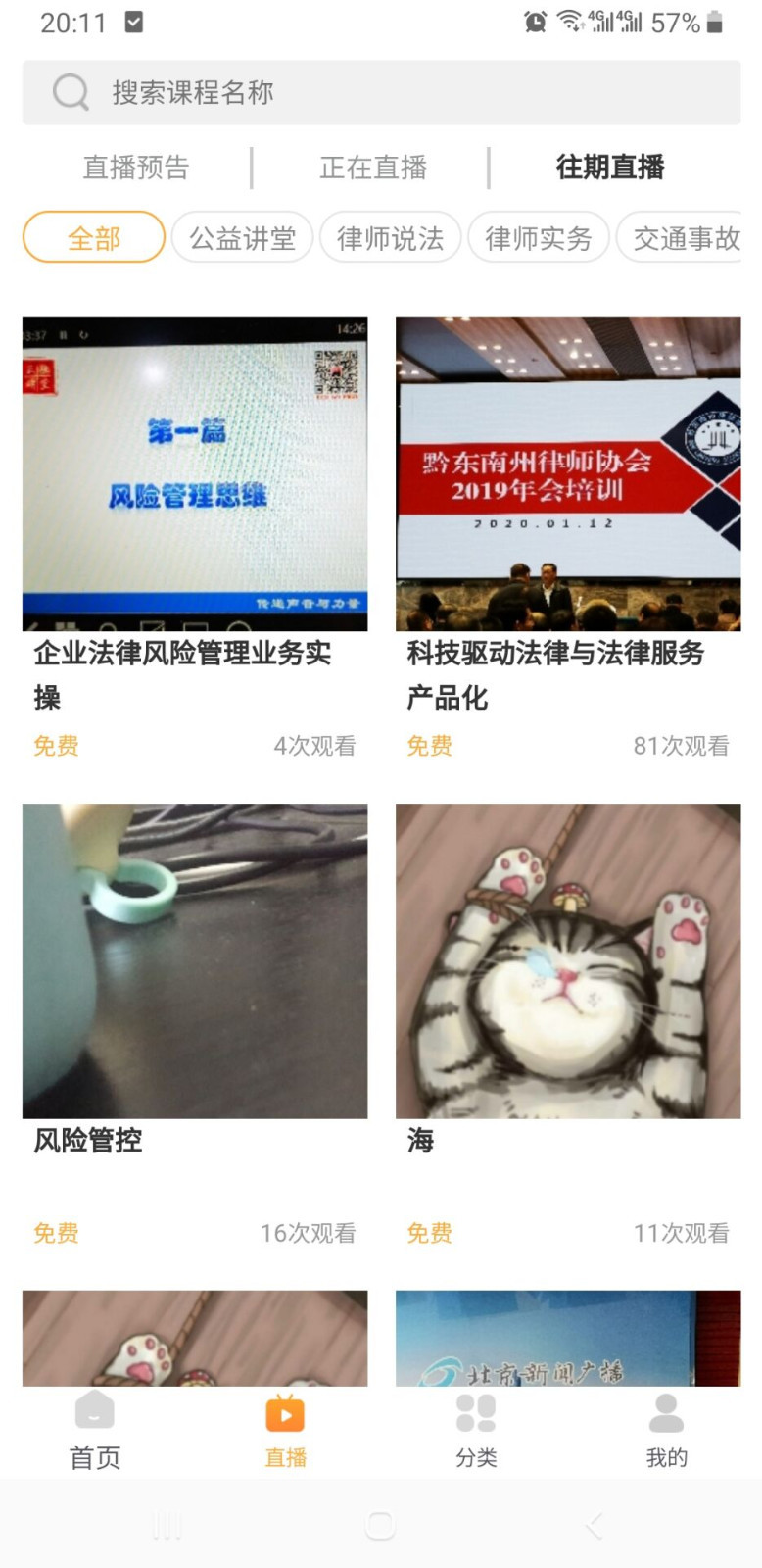Open the 交通事故 category chip
The width and height of the screenshot is (762, 1568).
pos(686,236)
